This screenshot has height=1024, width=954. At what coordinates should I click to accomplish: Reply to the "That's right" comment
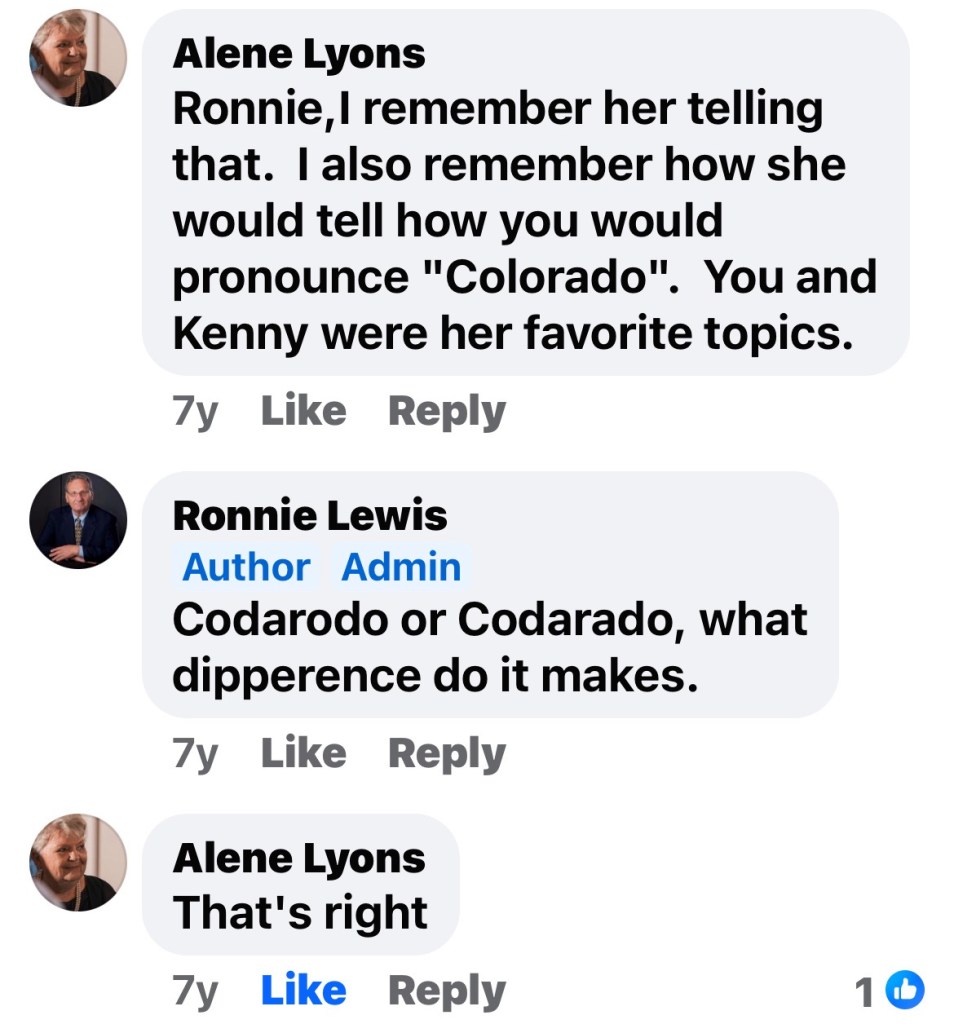coord(446,990)
